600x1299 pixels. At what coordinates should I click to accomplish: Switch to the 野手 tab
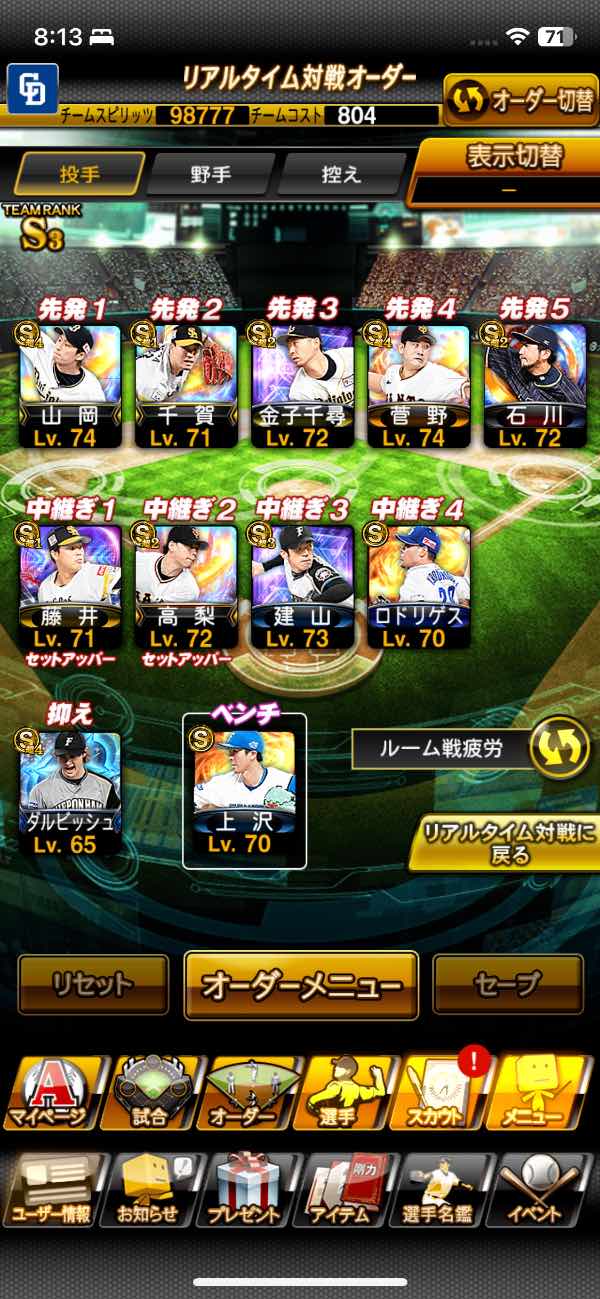pos(210,174)
